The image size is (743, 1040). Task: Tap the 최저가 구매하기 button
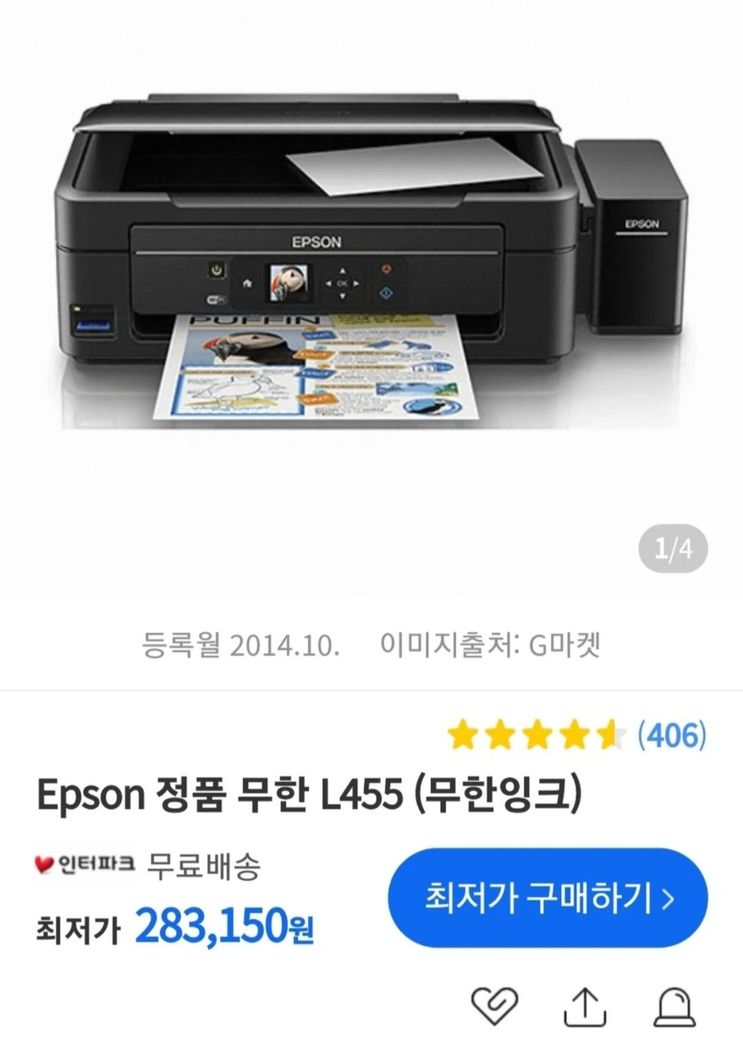pyautogui.click(x=547, y=897)
